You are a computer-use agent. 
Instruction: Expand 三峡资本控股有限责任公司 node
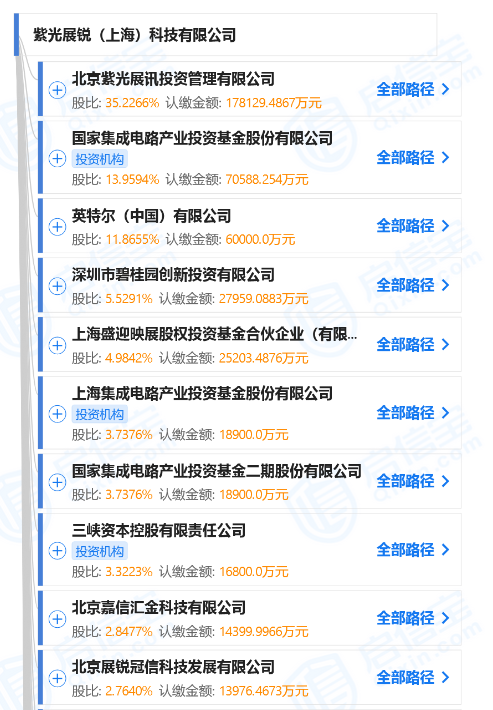click(x=57, y=551)
